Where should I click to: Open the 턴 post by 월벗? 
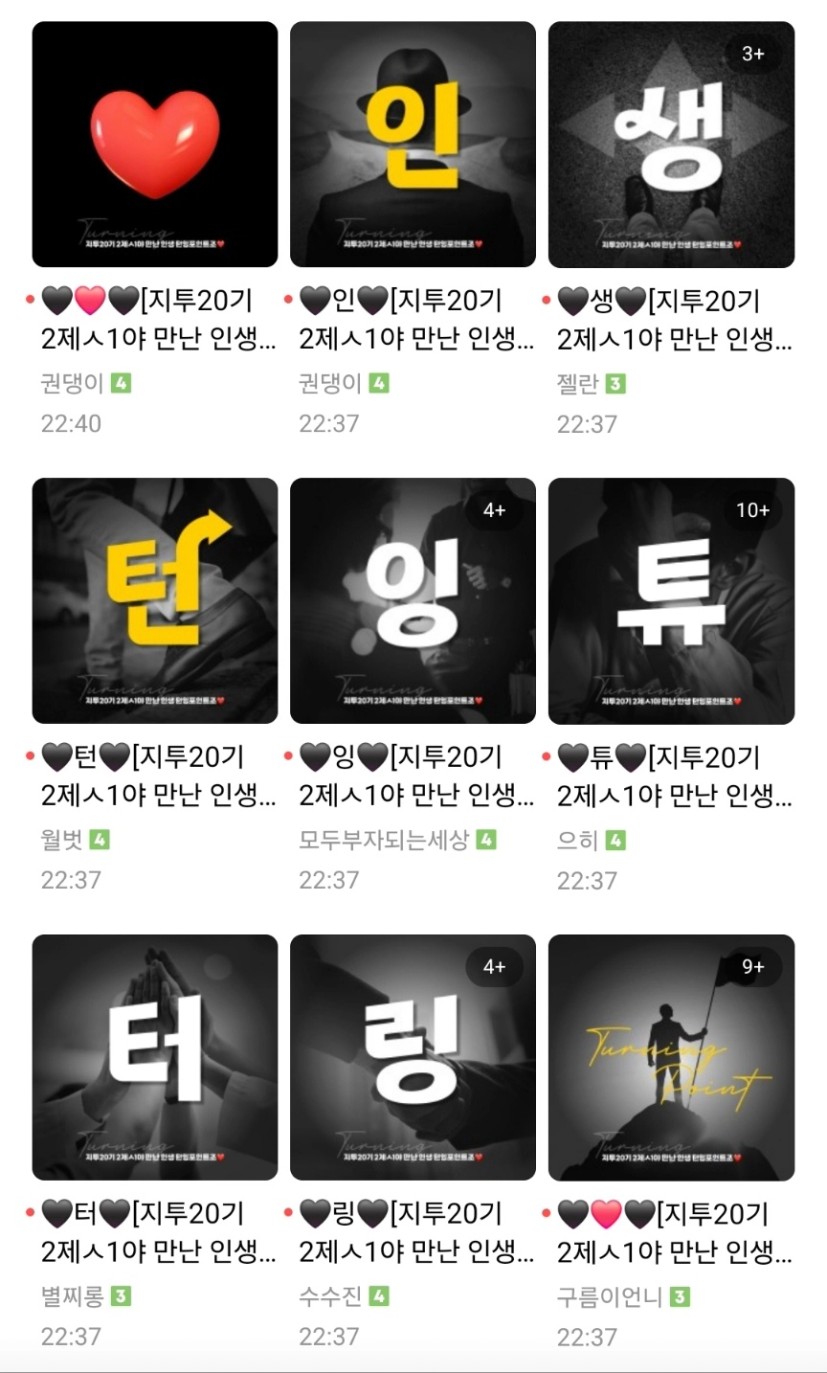[155, 601]
